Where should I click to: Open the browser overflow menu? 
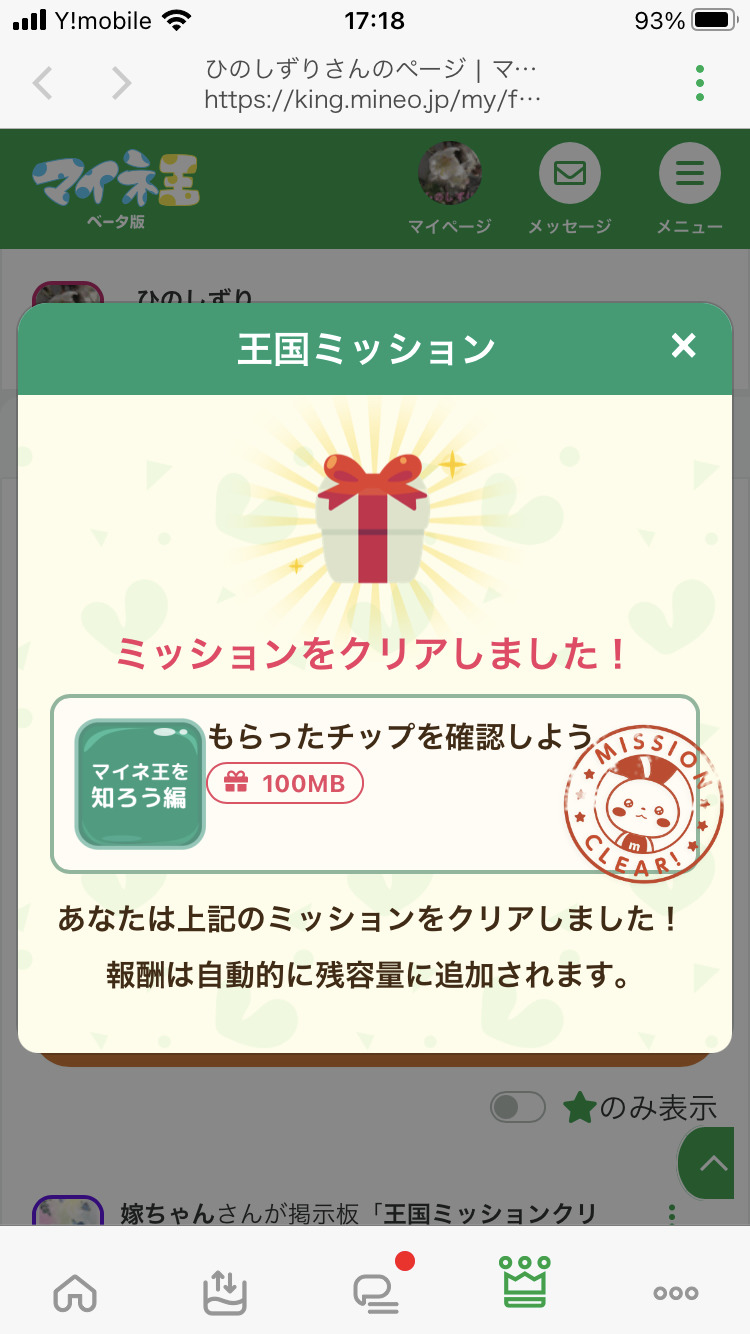point(700,83)
